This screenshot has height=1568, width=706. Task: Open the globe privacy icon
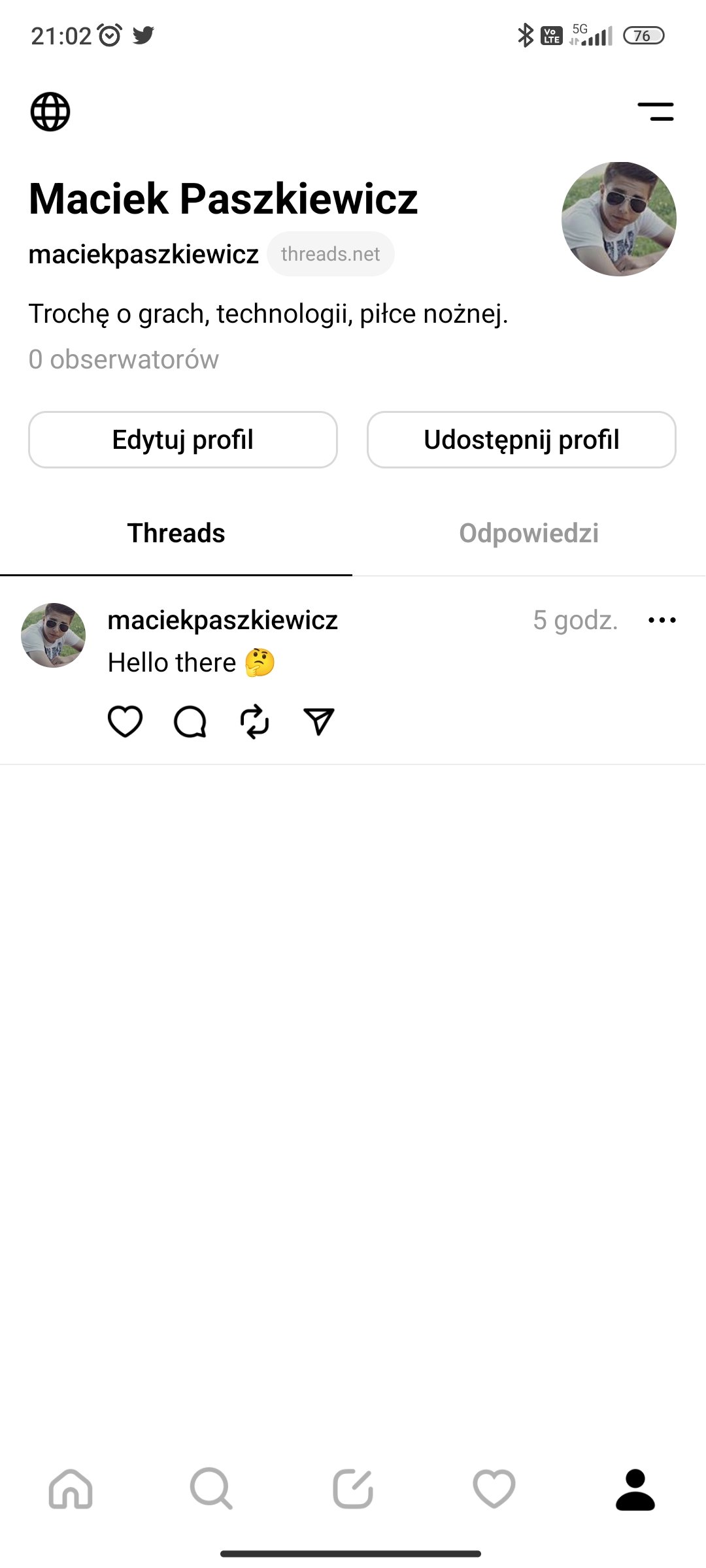tap(50, 112)
